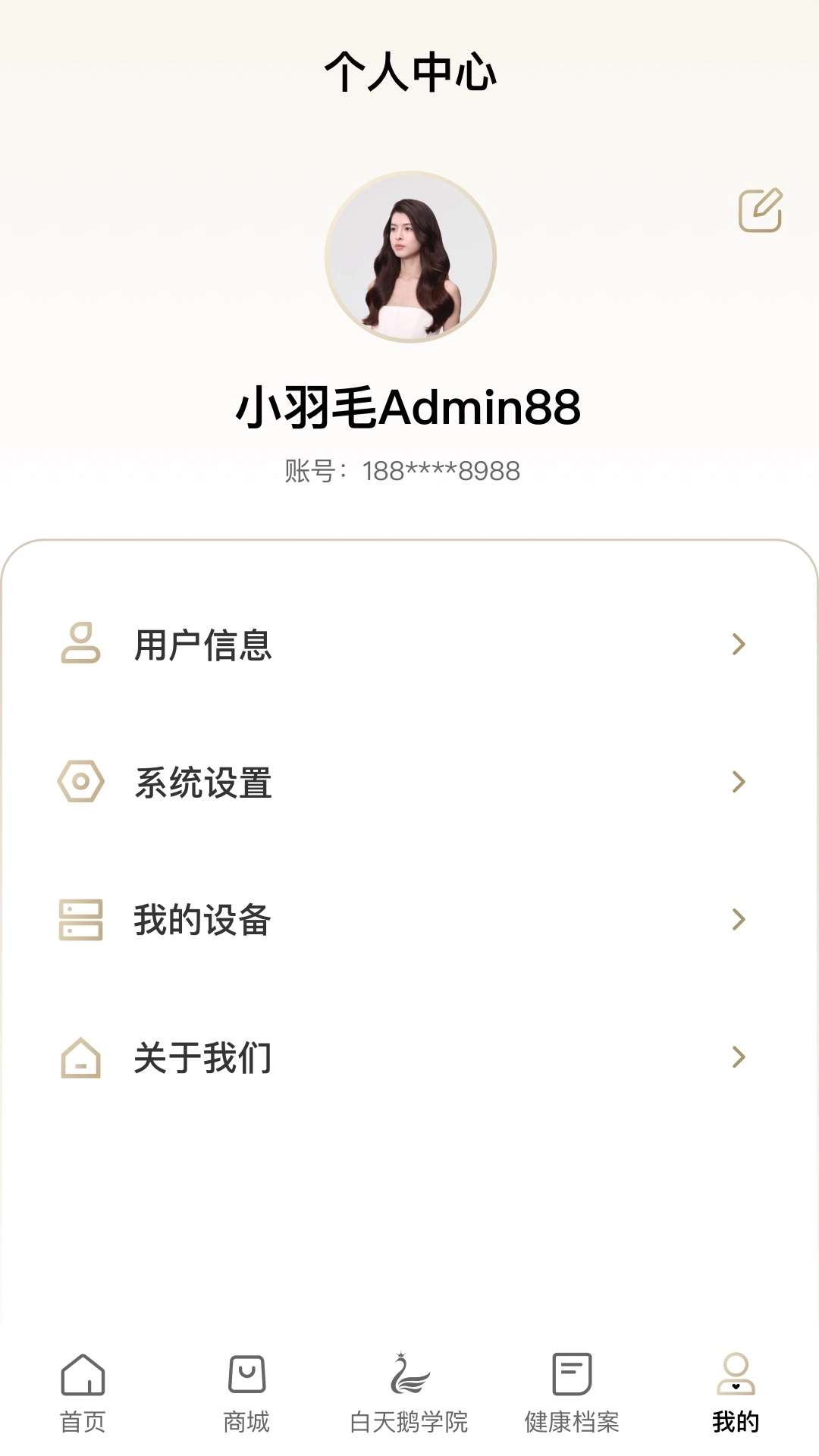Tap the profile edit pencil icon
Image resolution: width=819 pixels, height=1456 pixels.
click(760, 210)
